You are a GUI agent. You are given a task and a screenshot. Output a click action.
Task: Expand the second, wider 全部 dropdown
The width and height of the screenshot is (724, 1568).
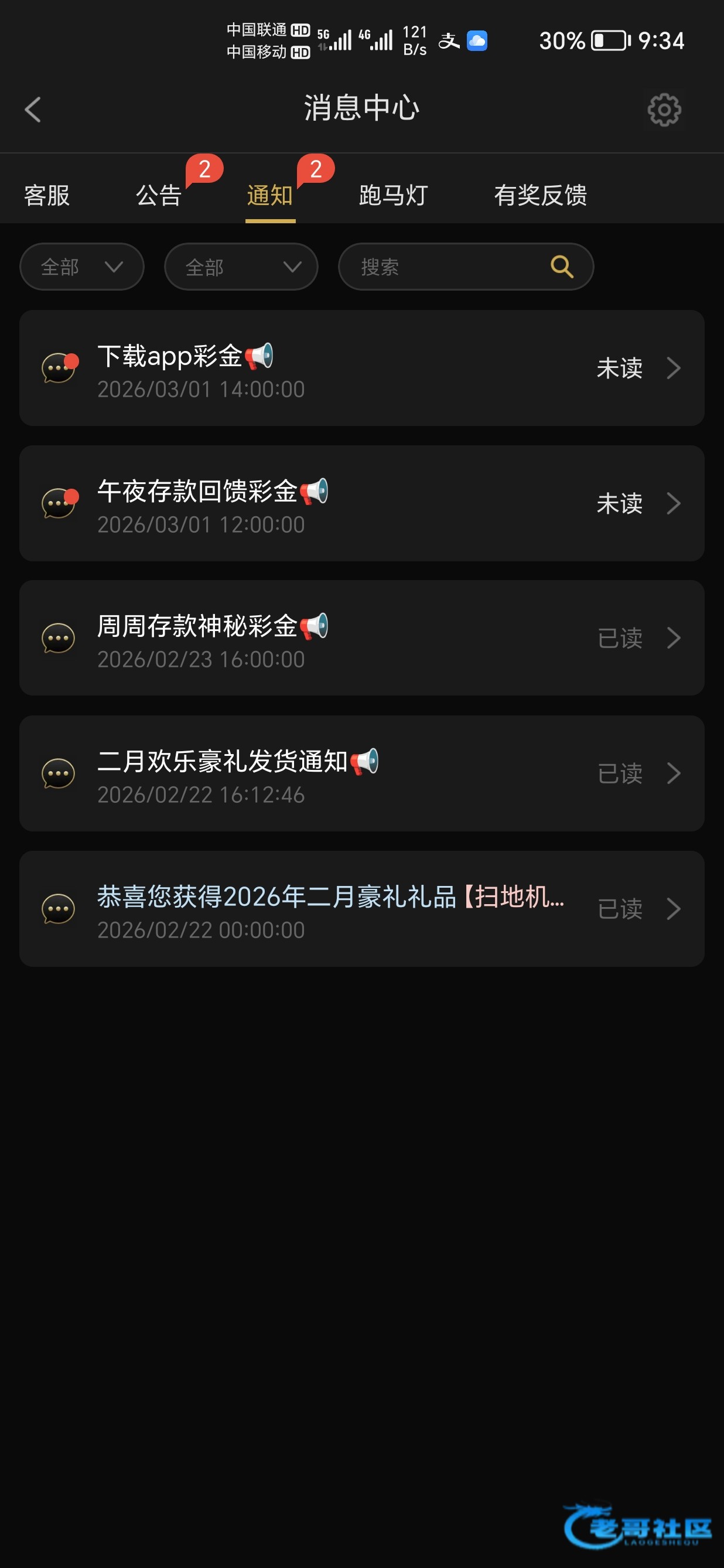coord(241,267)
